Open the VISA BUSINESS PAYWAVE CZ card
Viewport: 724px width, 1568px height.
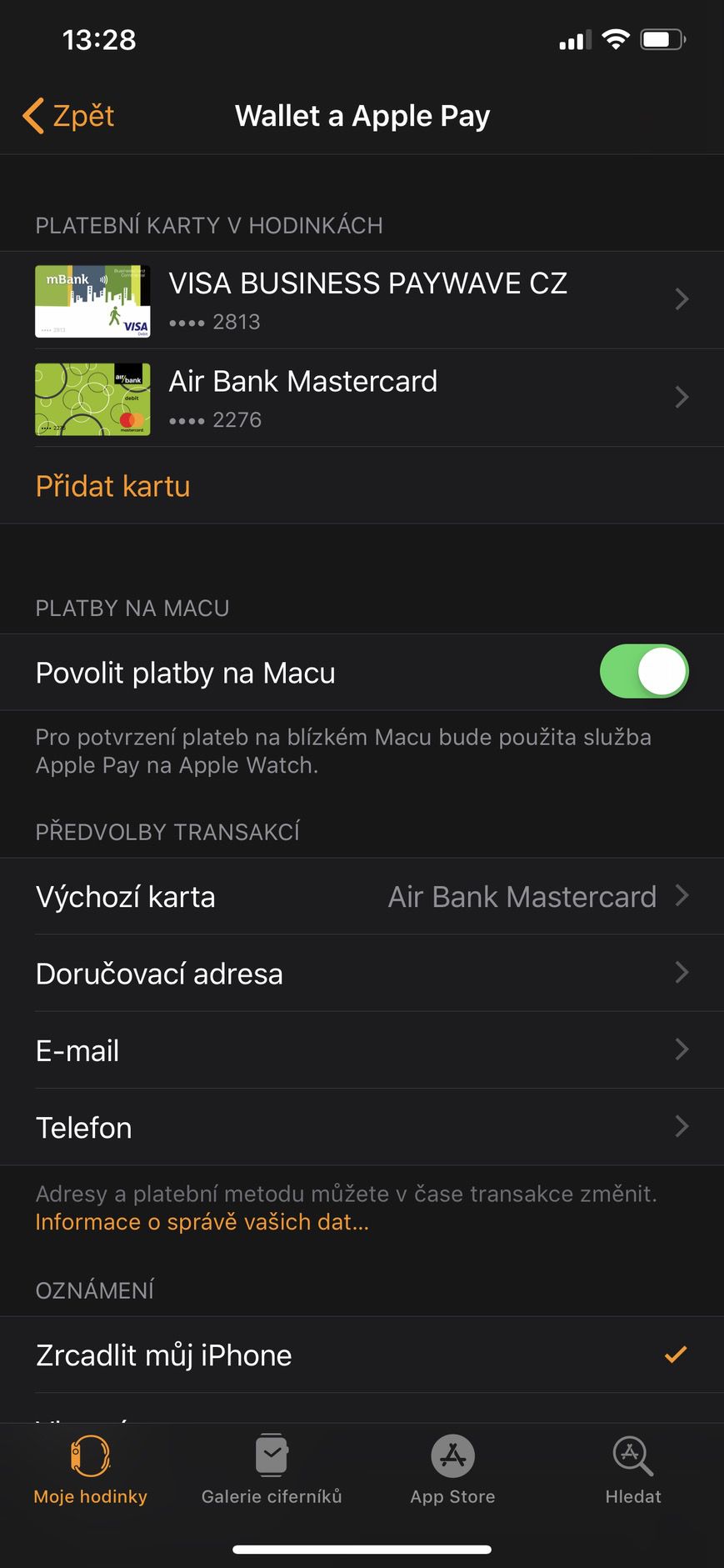click(x=362, y=300)
